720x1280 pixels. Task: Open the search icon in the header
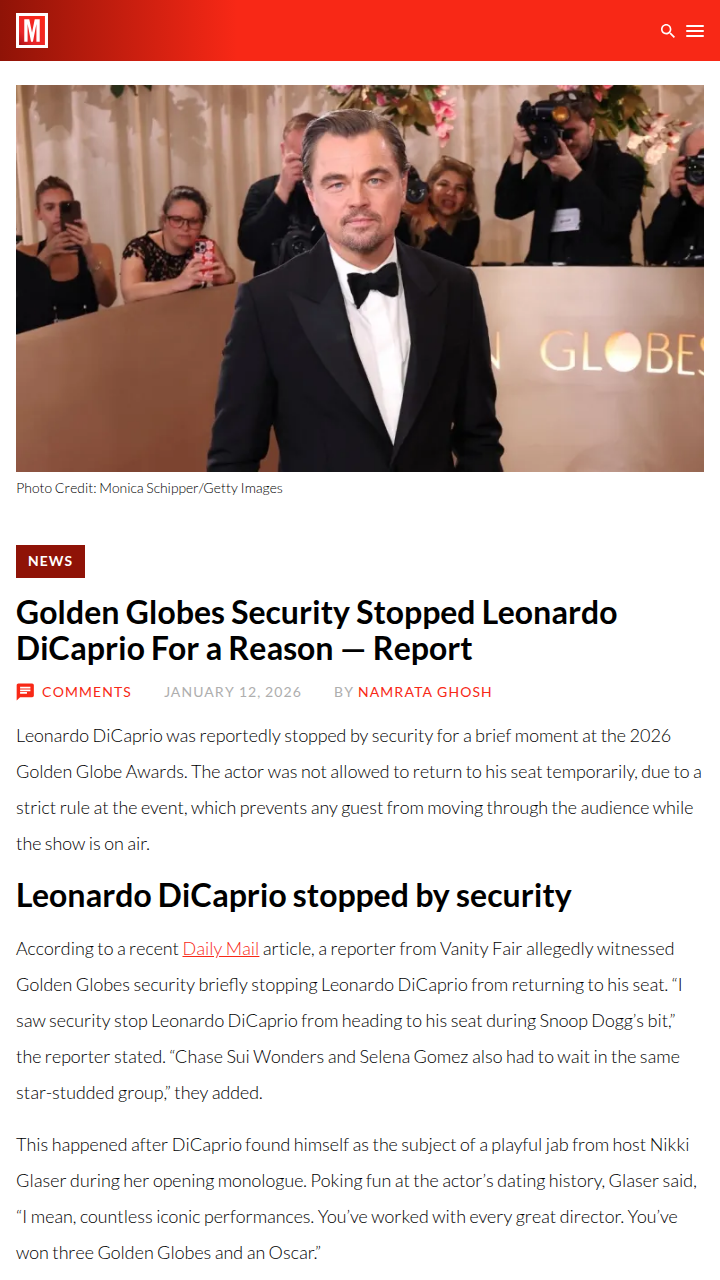[668, 31]
